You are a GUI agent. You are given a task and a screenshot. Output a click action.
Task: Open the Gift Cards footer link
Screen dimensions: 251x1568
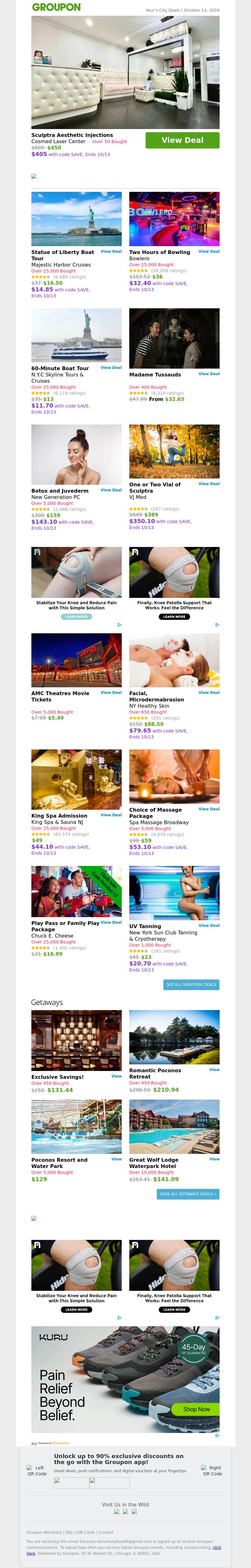point(85,1532)
